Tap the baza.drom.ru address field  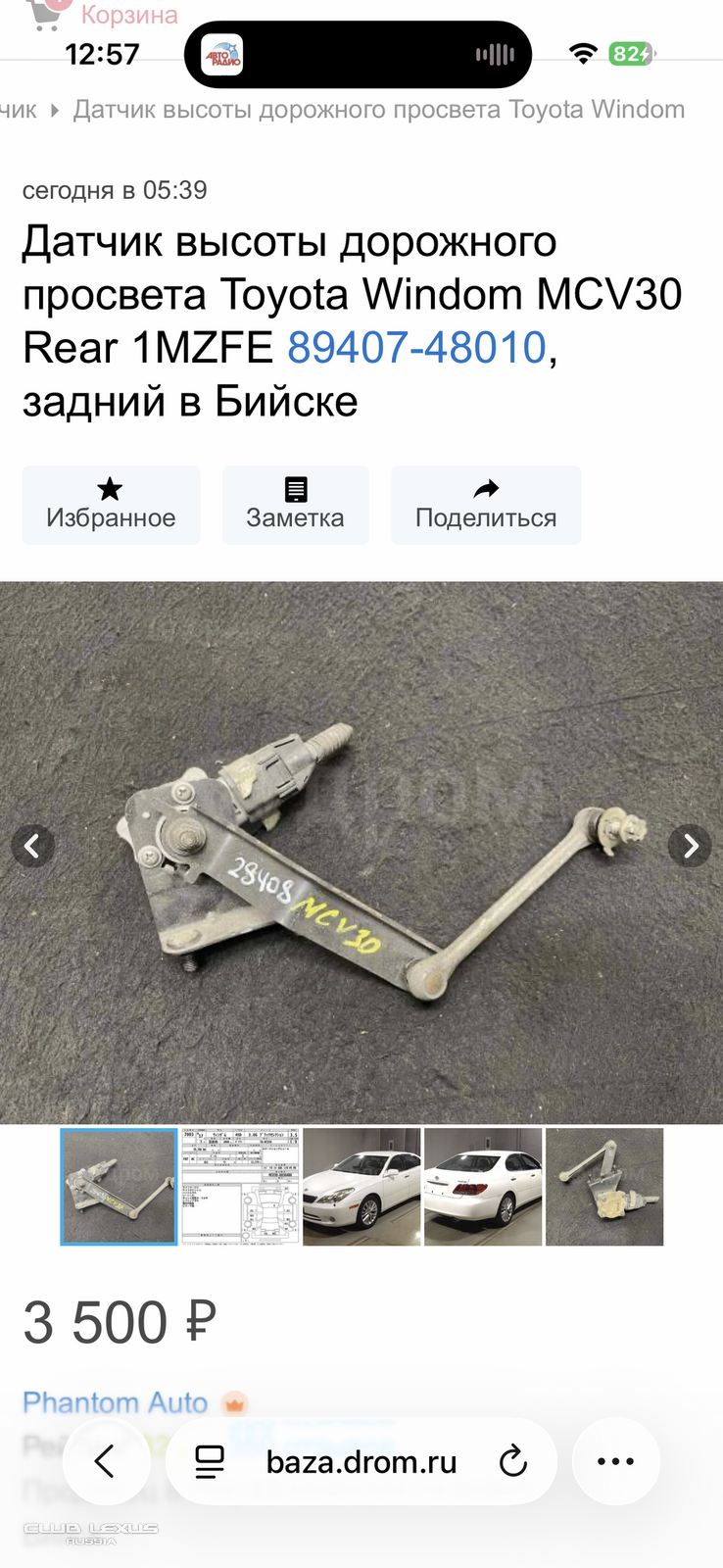point(361,1462)
